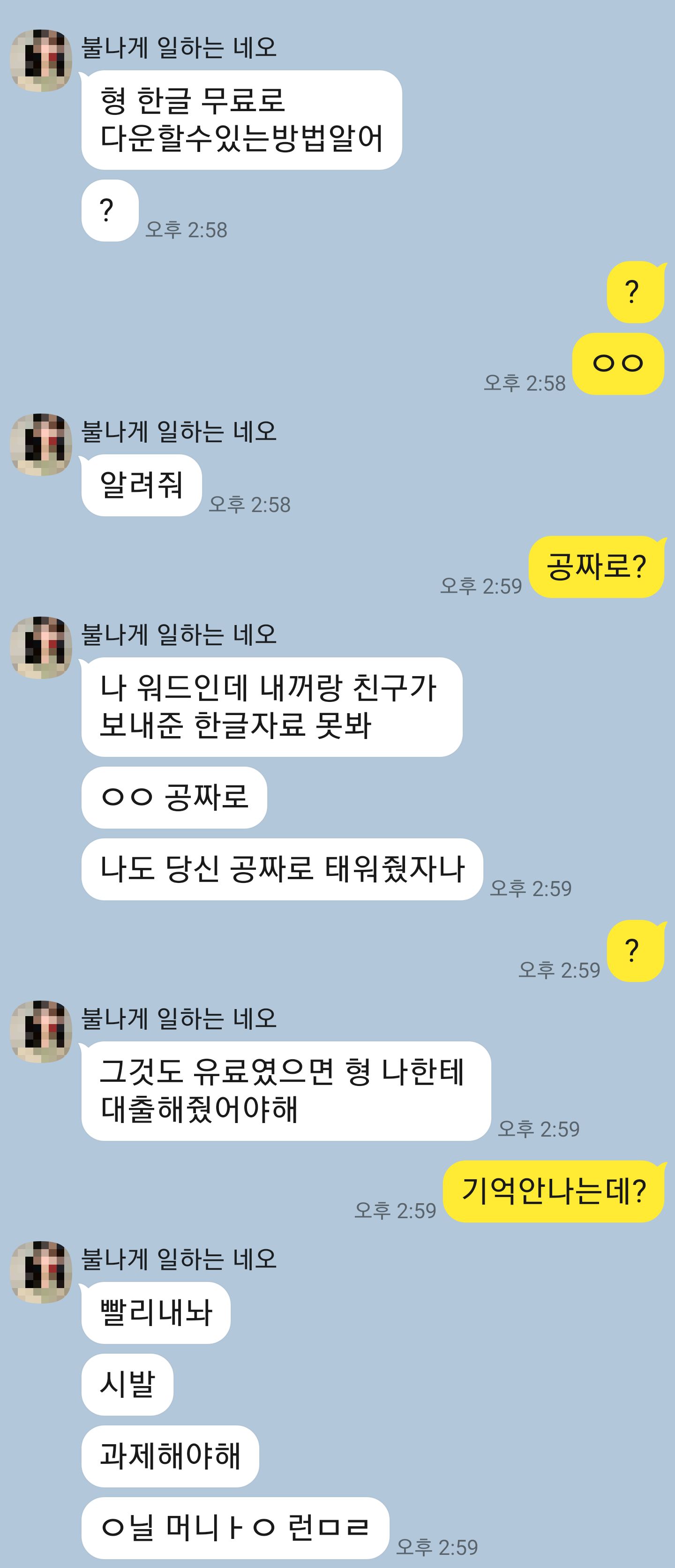Open sender's avatar above '빨리내놔' message
675x1568 pixels.
click(41, 1272)
